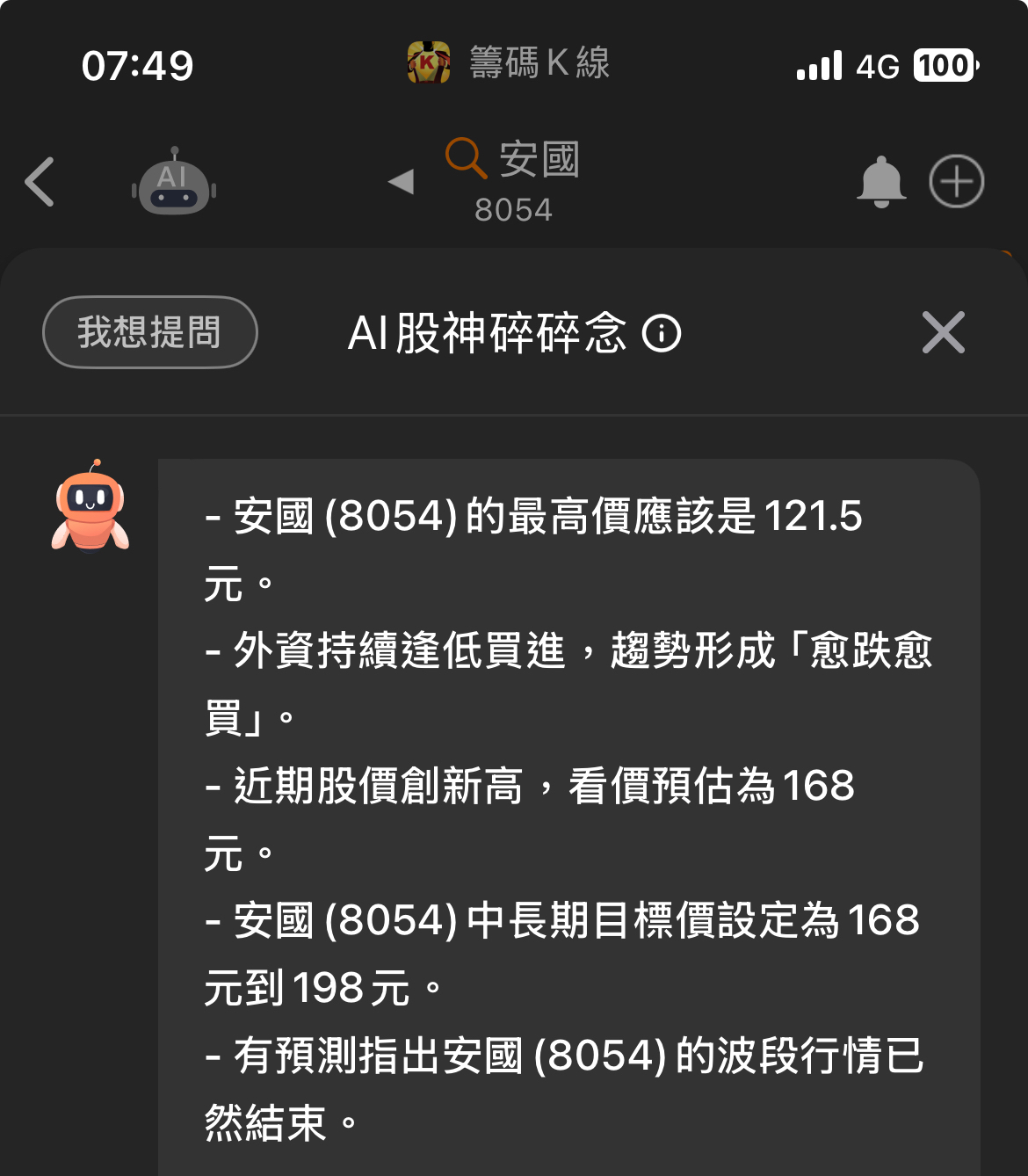This screenshot has height=1176, width=1028.
Task: Add 安國 to watchlist with plus icon
Action: point(956,182)
